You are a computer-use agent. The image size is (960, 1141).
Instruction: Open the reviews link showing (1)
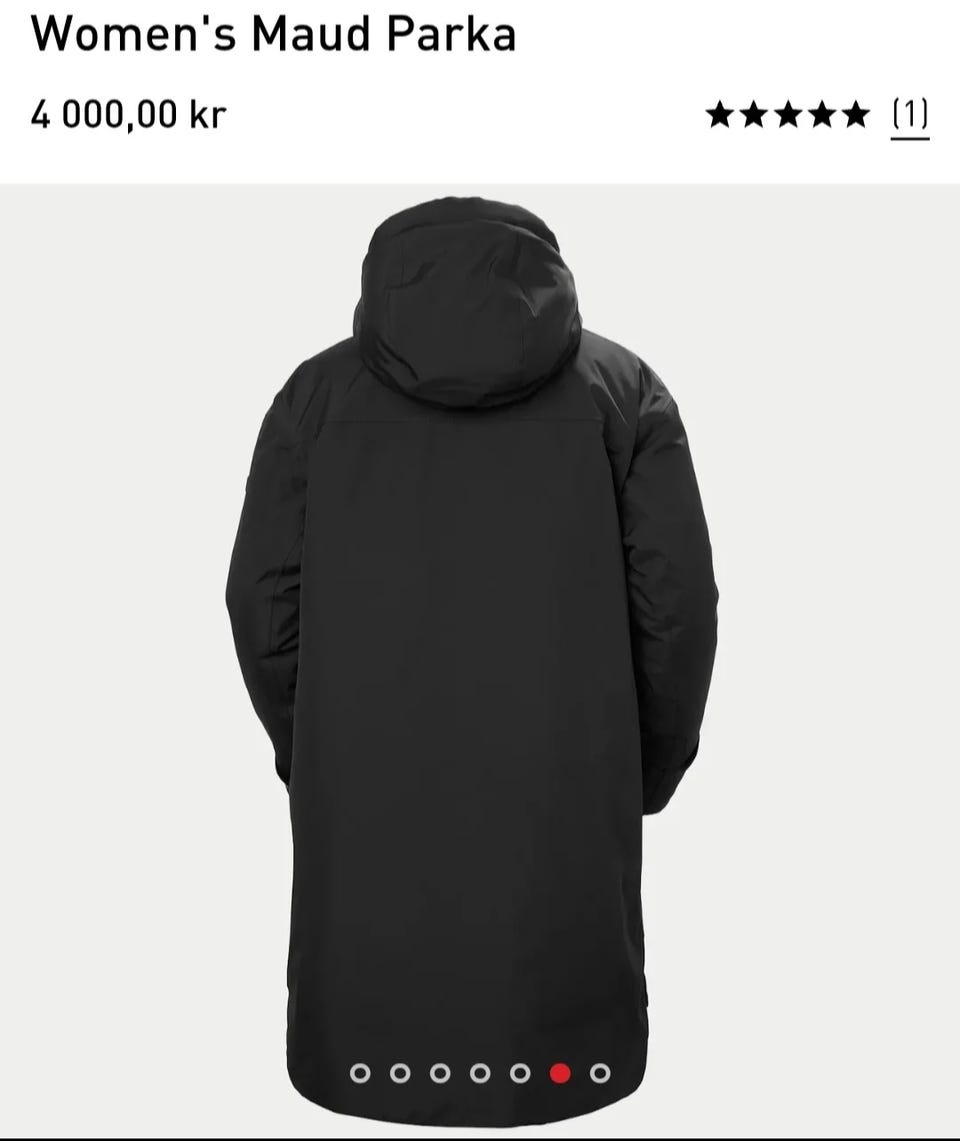click(x=909, y=115)
